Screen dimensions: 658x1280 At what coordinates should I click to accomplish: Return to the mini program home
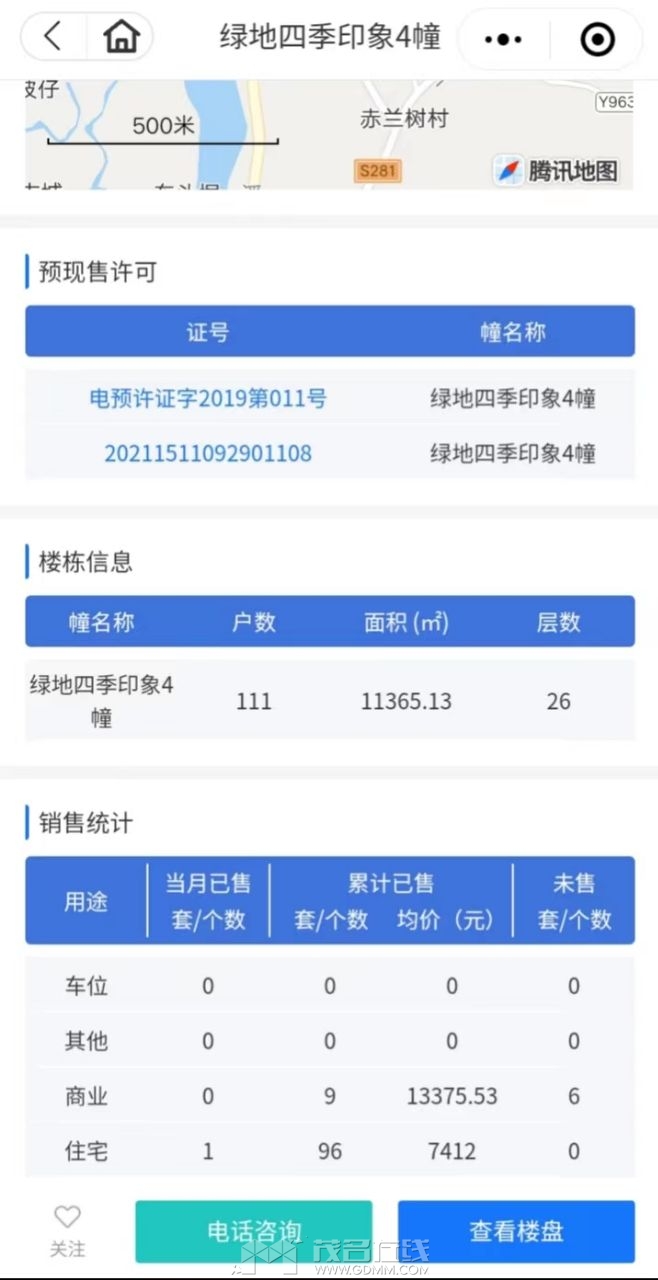pyautogui.click(x=121, y=38)
